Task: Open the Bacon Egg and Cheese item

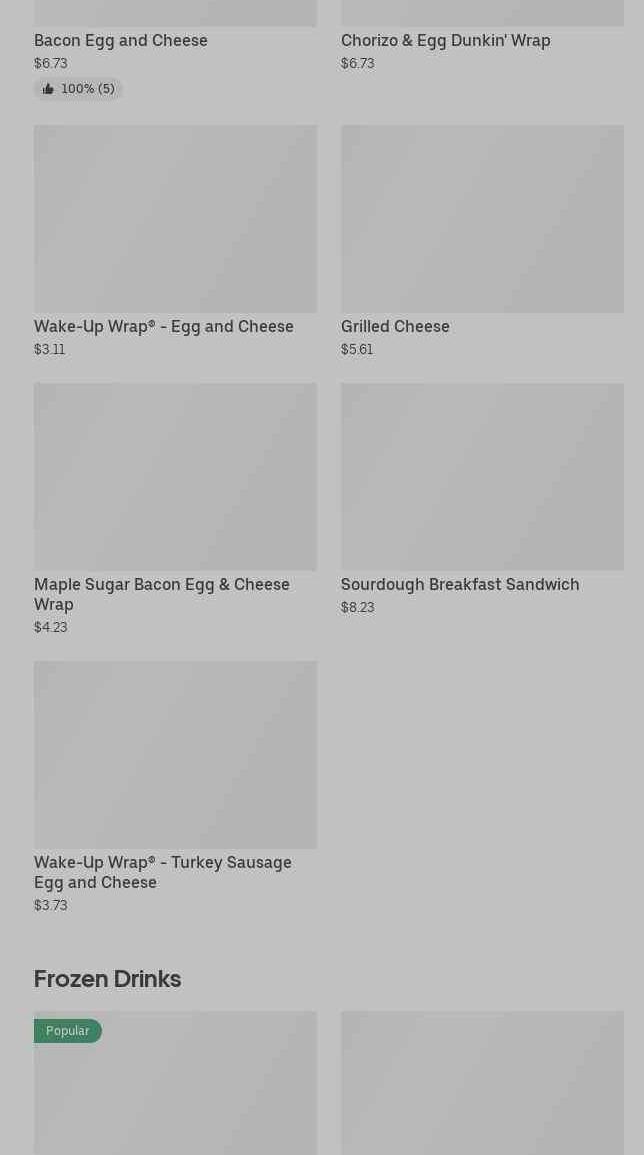Action: [x=121, y=40]
